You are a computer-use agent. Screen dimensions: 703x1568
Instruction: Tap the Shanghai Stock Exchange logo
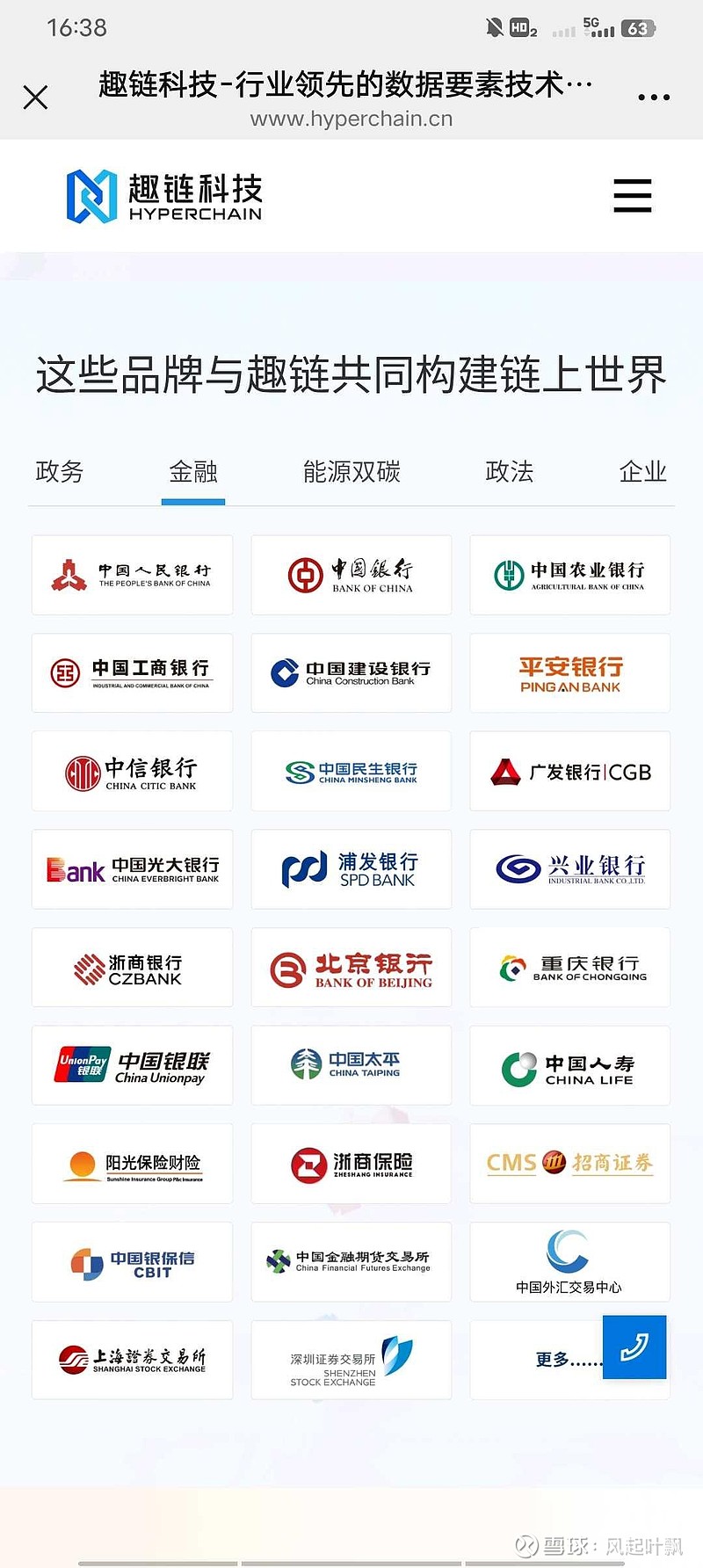tap(132, 1360)
